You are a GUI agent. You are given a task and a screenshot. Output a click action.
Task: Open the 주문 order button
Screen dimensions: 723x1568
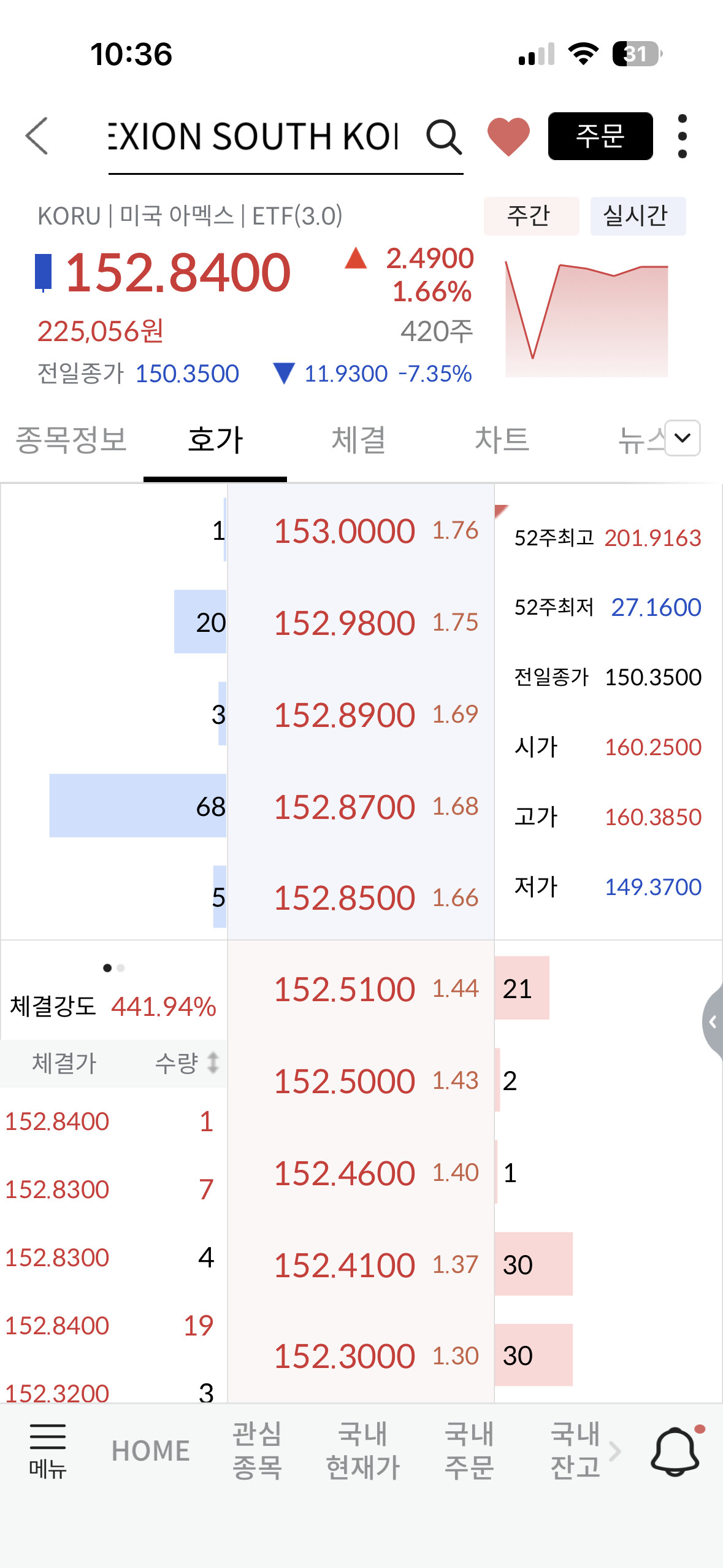[x=600, y=136]
